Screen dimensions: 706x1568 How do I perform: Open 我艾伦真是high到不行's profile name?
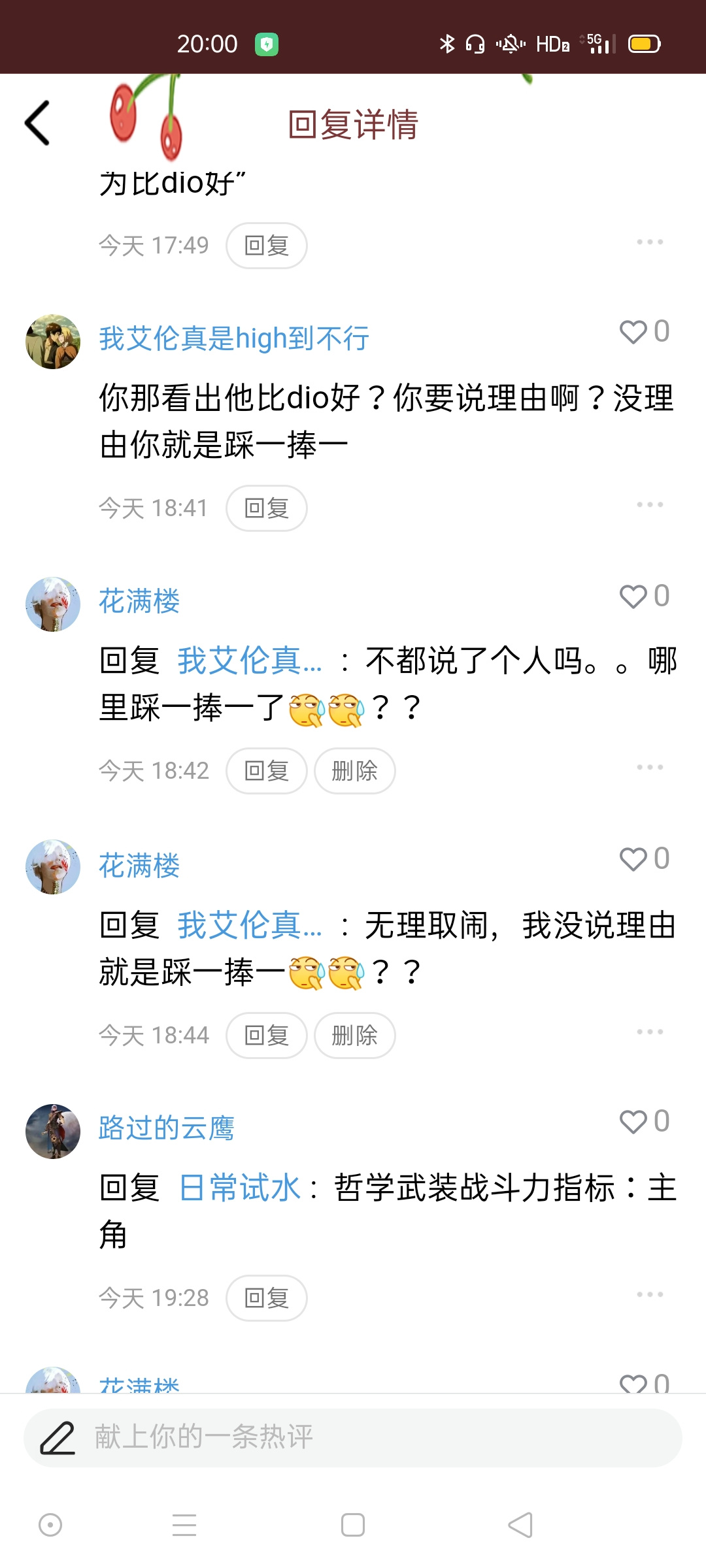[x=234, y=338]
